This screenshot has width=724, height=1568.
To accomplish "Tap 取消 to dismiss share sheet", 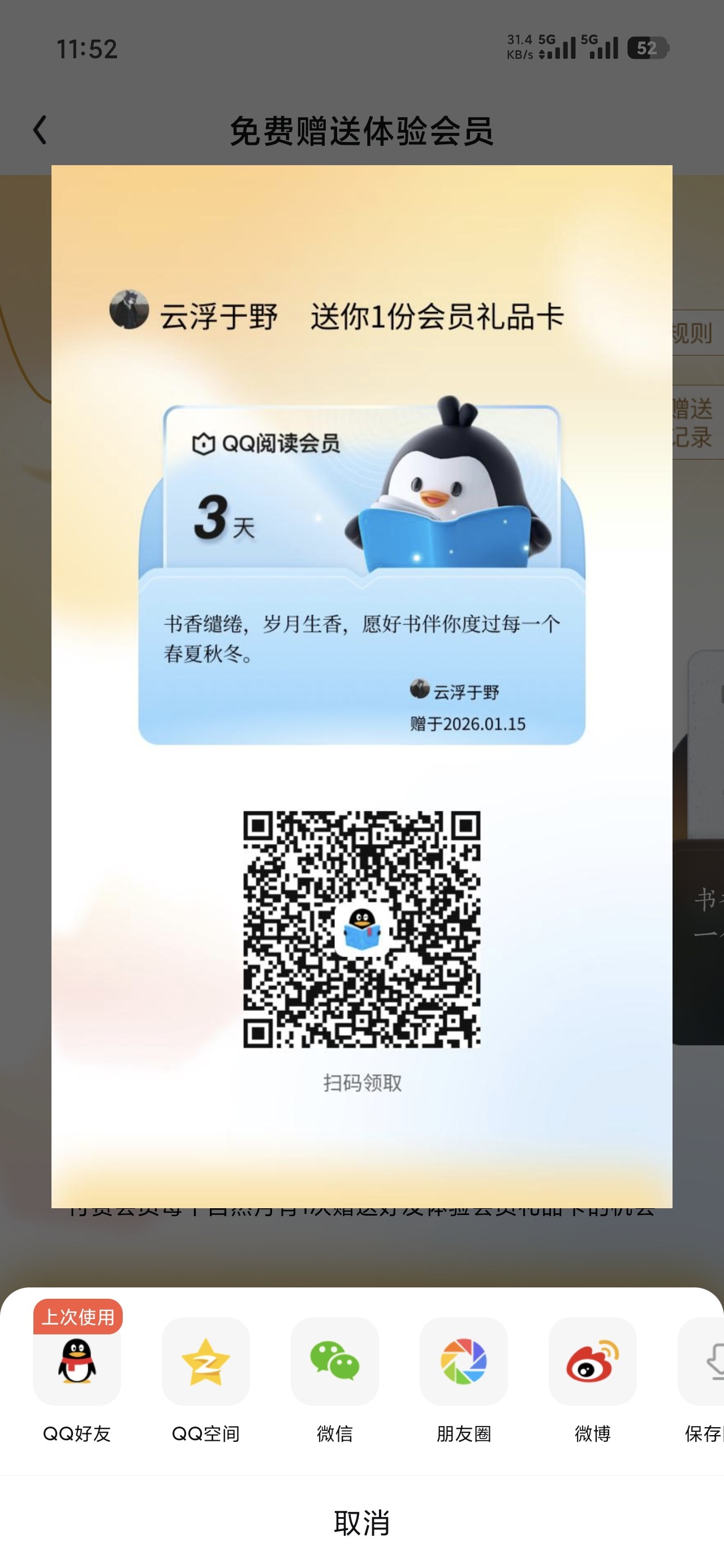I will (361, 1522).
